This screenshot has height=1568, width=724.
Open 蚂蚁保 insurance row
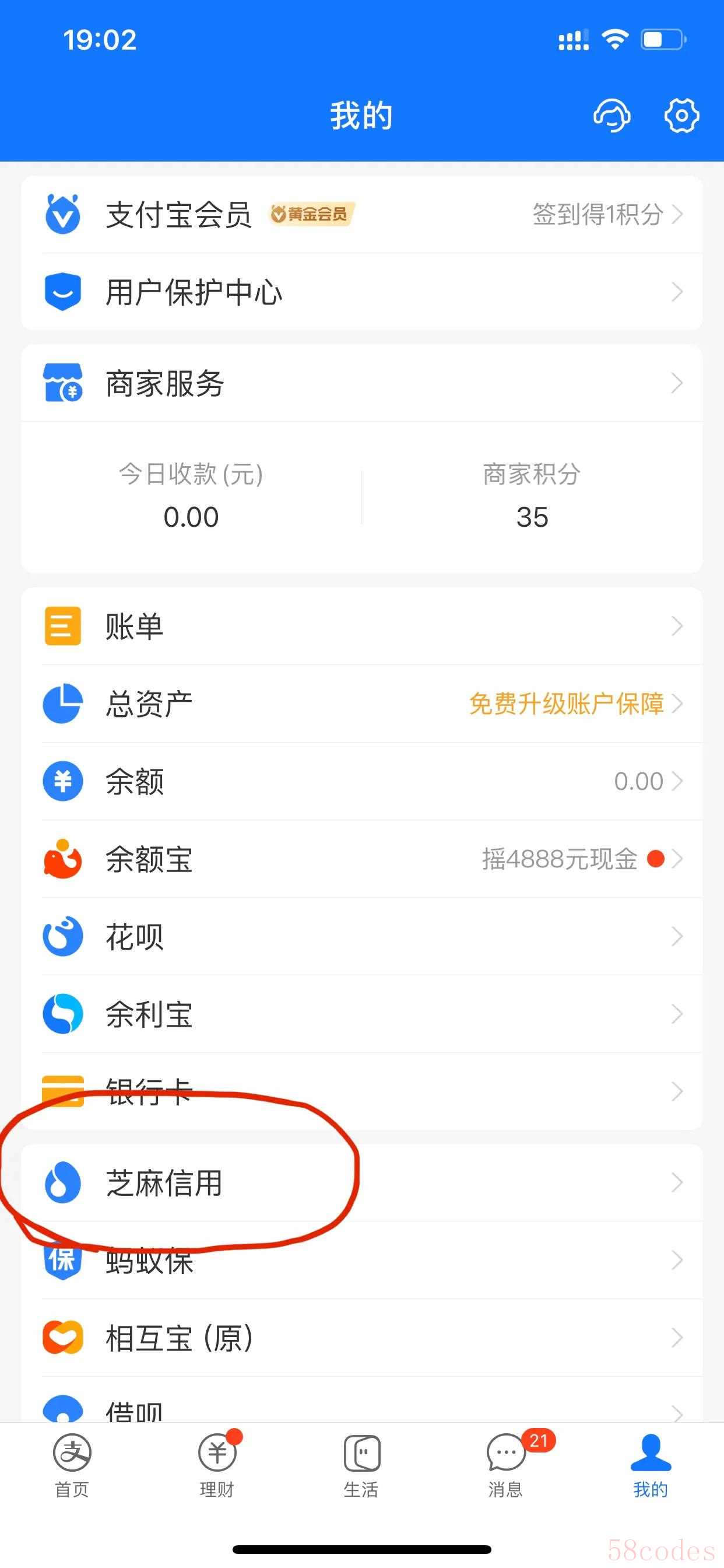pos(362,1260)
